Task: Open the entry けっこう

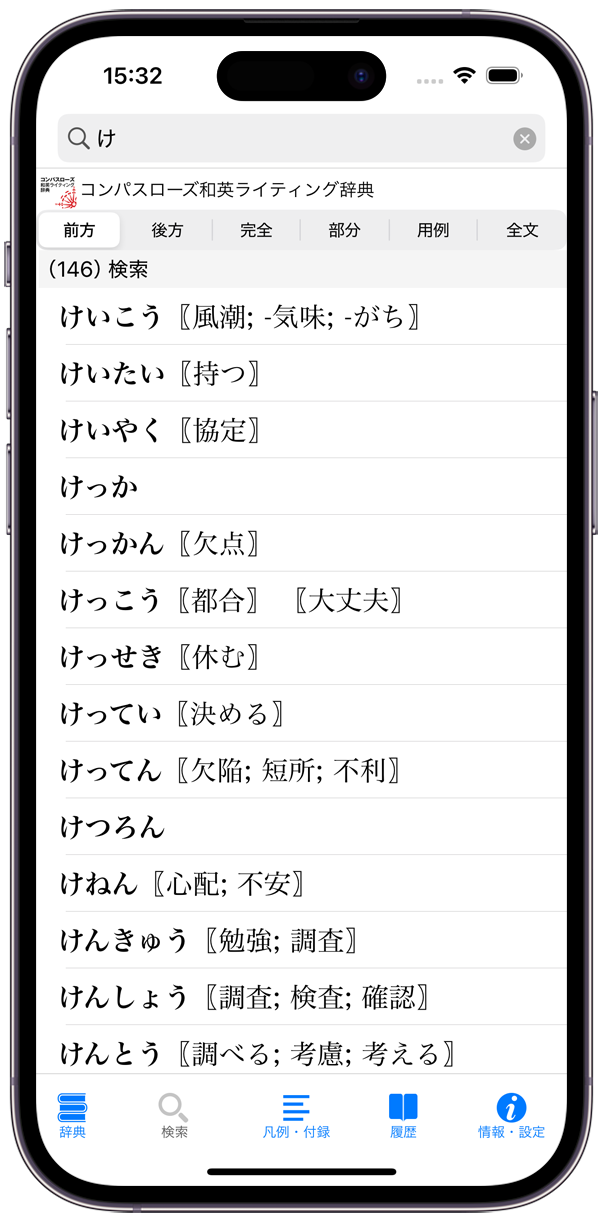Action: pos(300,600)
